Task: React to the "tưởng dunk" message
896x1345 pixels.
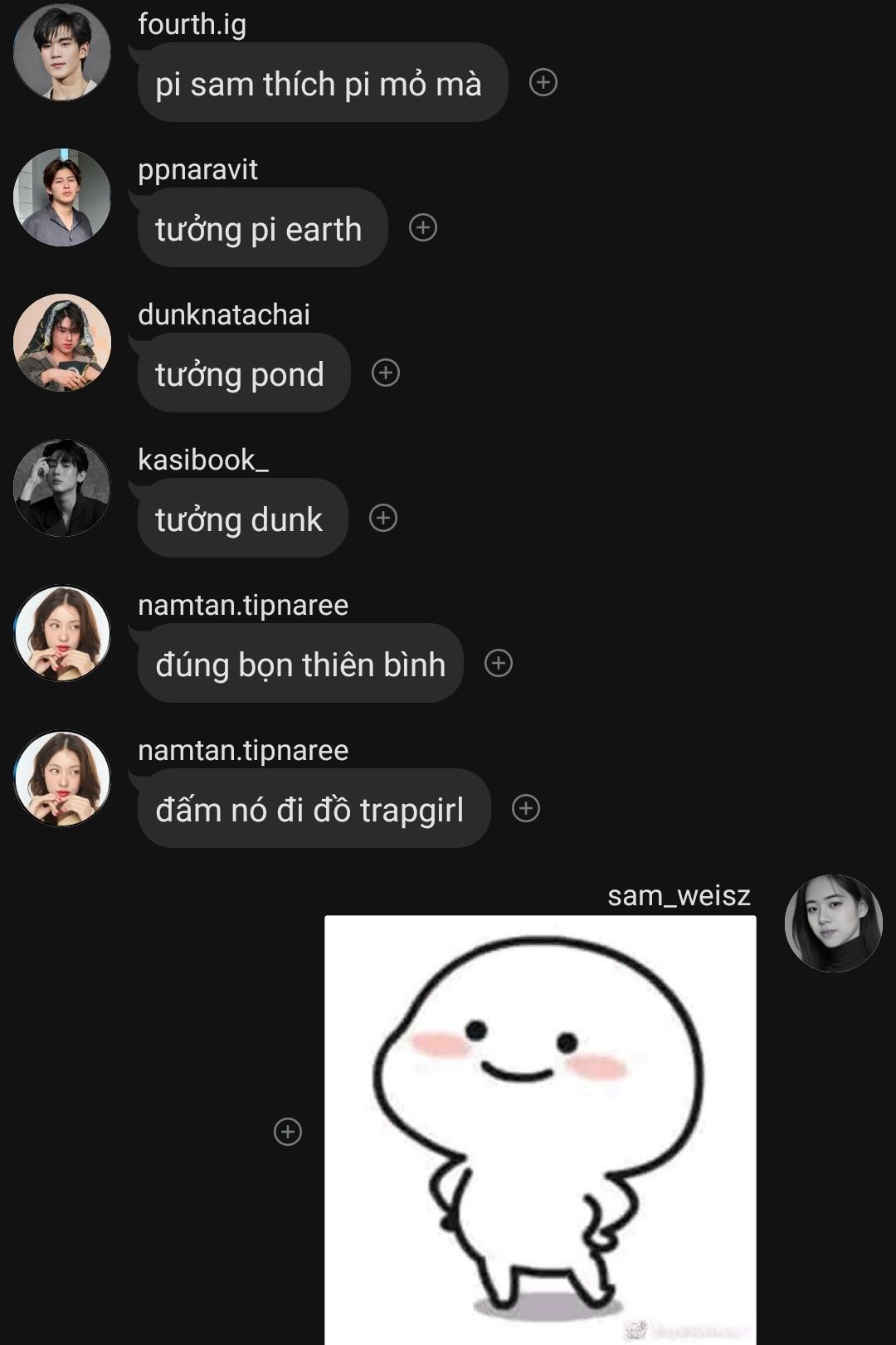Action: coord(383,518)
